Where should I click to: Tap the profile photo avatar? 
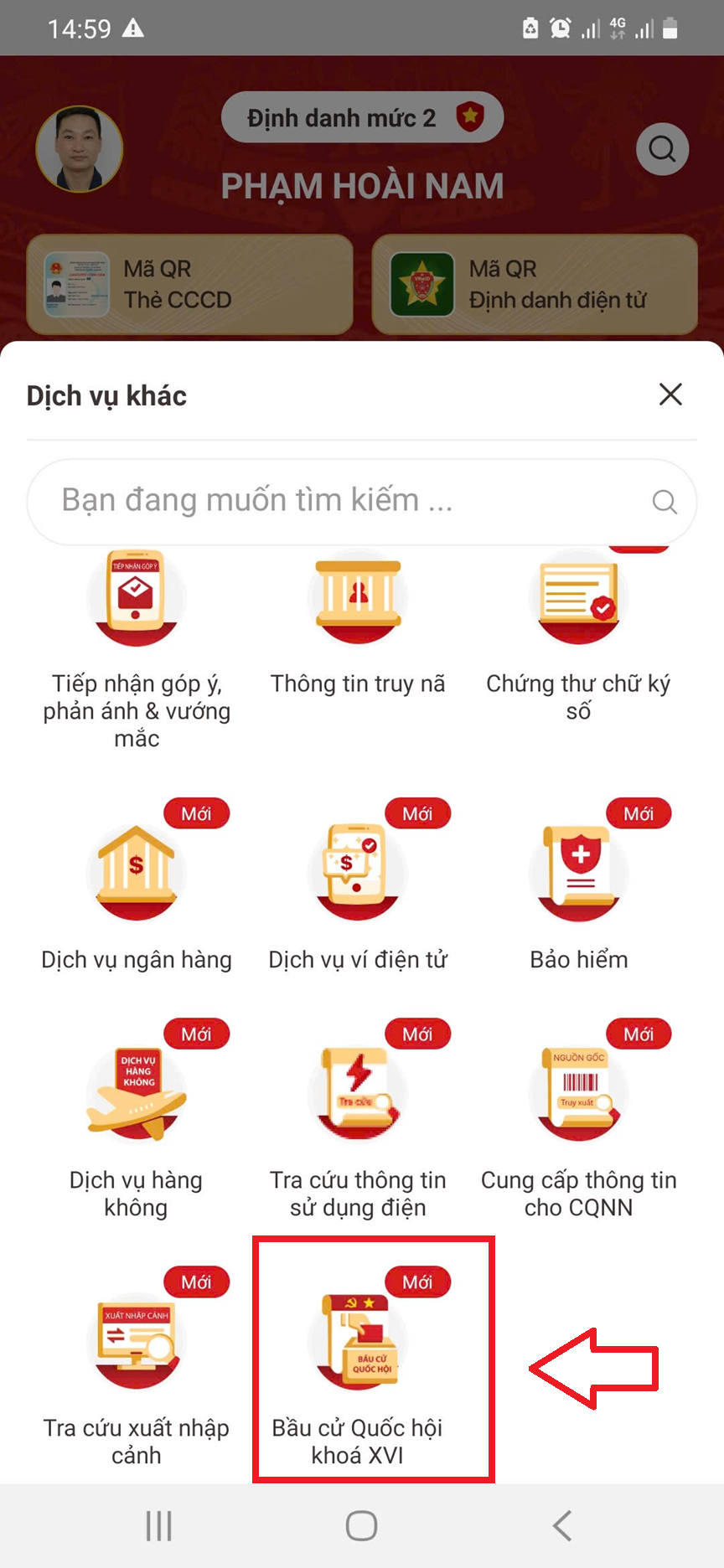pyautogui.click(x=80, y=149)
